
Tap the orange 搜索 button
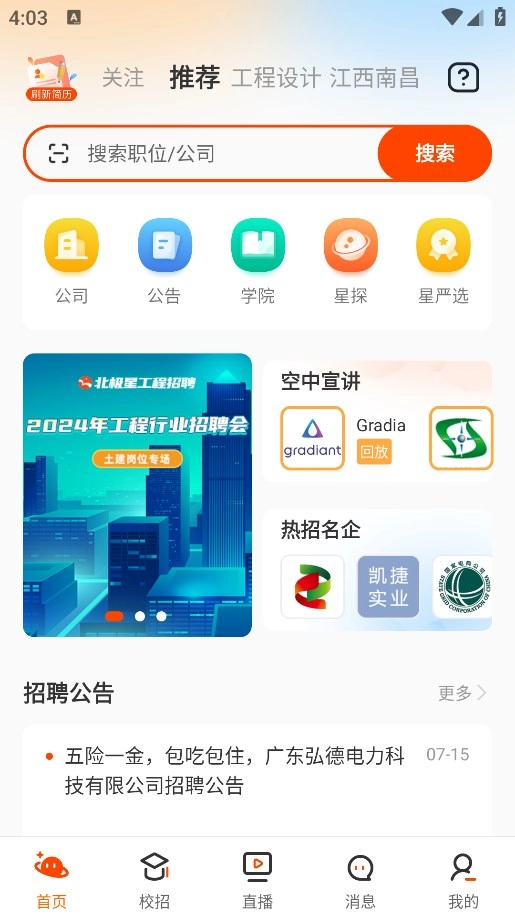click(x=435, y=153)
